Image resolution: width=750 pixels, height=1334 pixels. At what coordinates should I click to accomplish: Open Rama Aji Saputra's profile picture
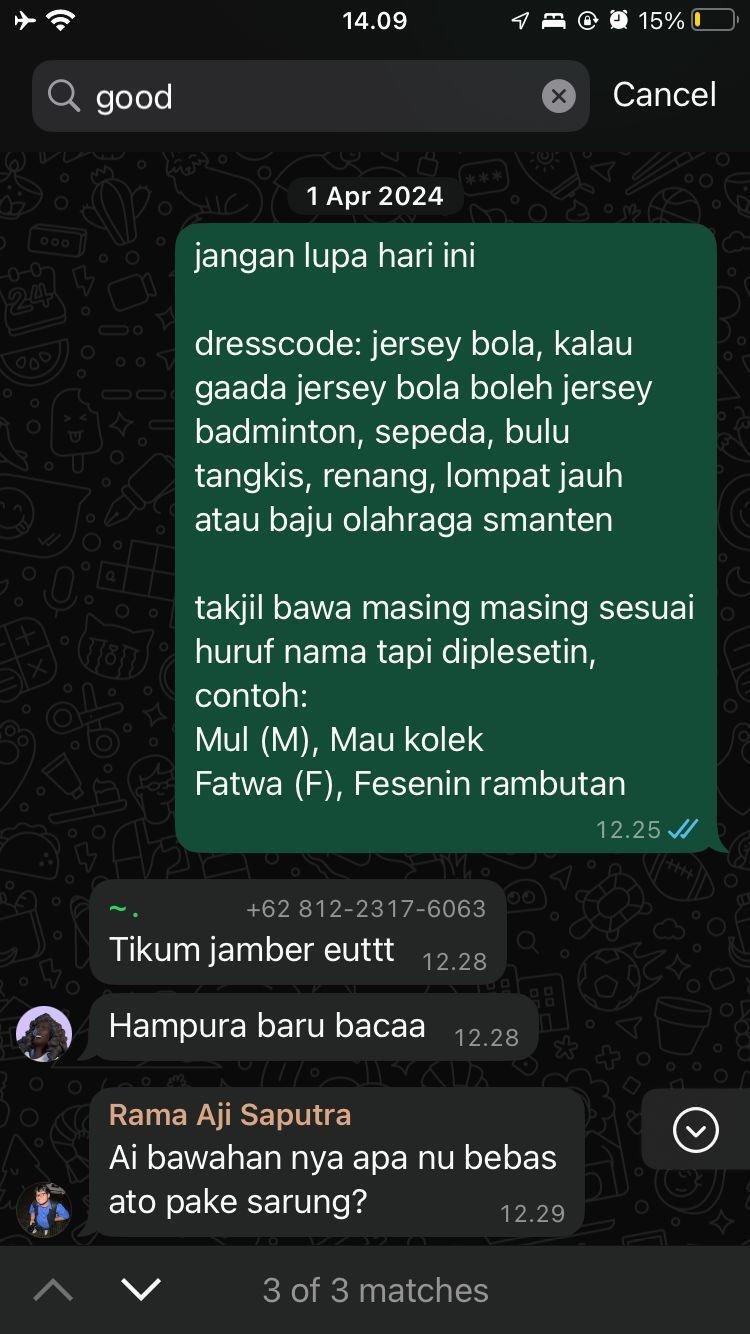tap(44, 1208)
